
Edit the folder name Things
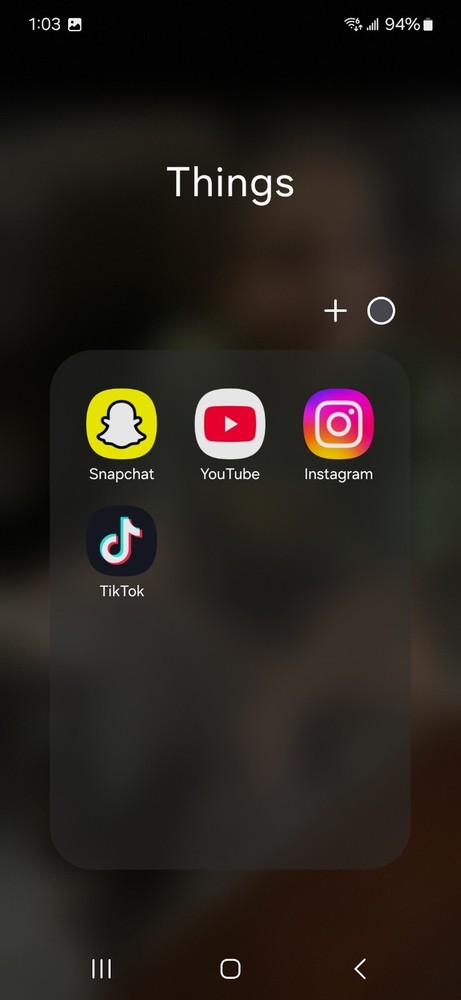pos(230,184)
